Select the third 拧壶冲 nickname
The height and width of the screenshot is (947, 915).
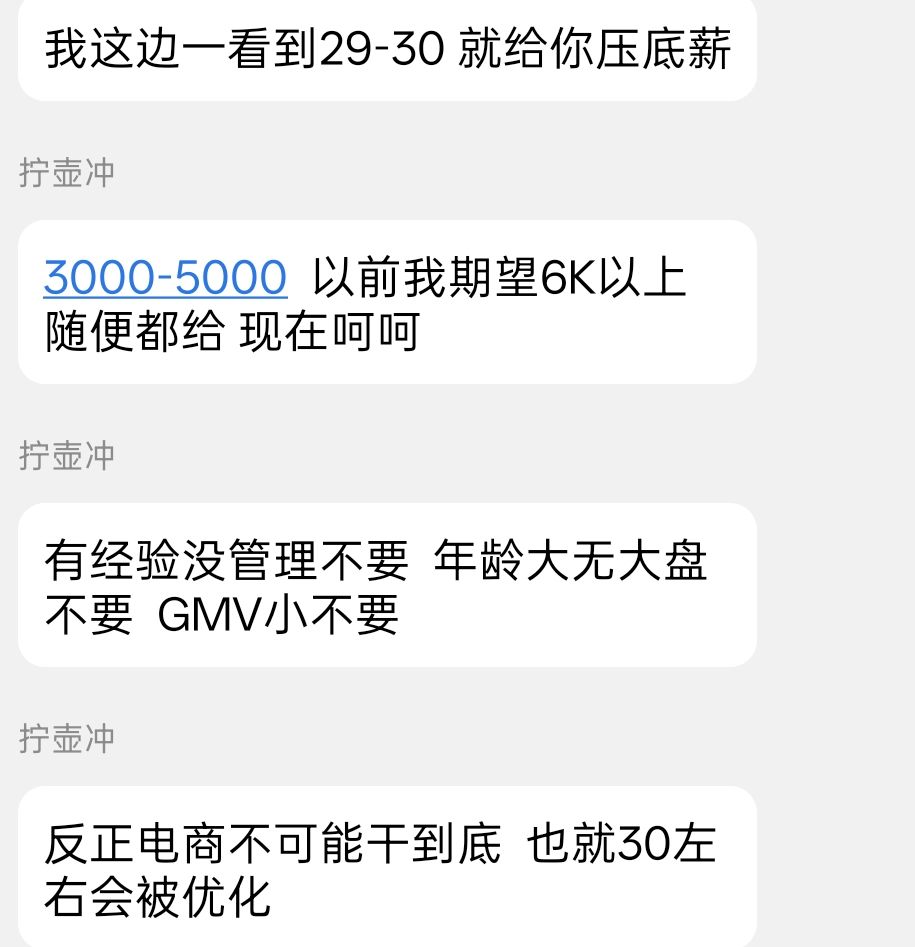68,738
